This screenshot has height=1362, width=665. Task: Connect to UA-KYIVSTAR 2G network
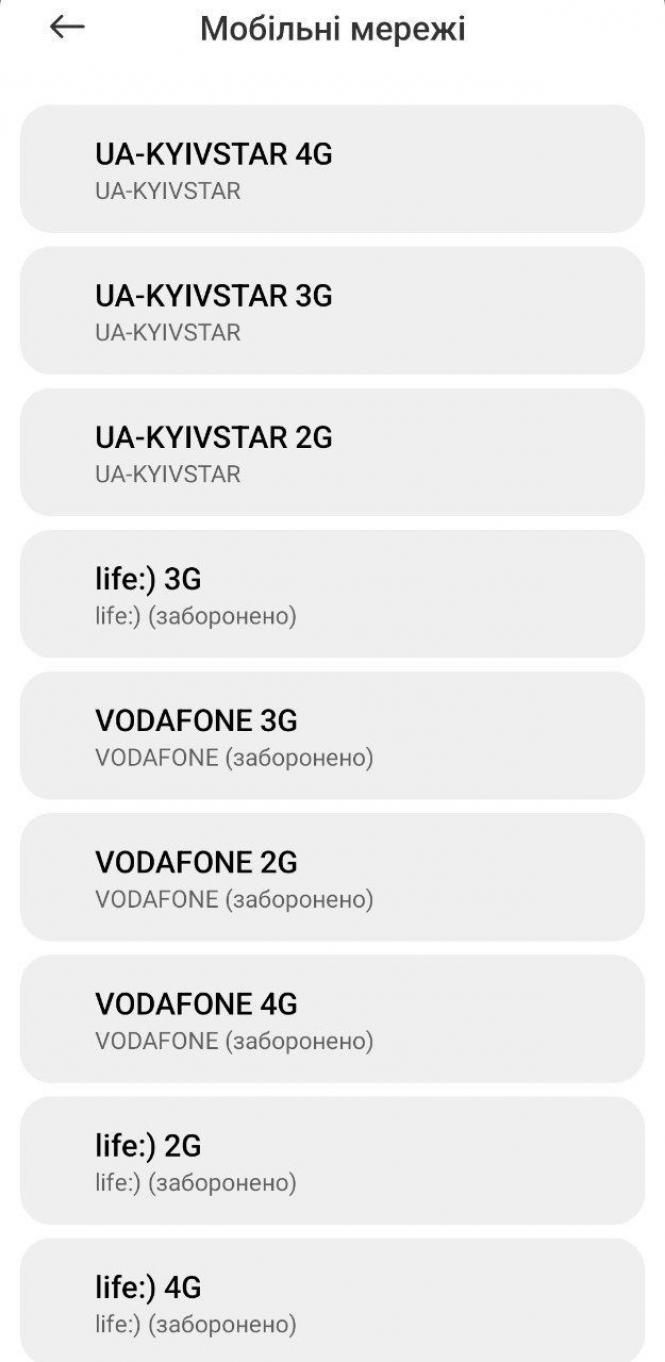coord(332,453)
